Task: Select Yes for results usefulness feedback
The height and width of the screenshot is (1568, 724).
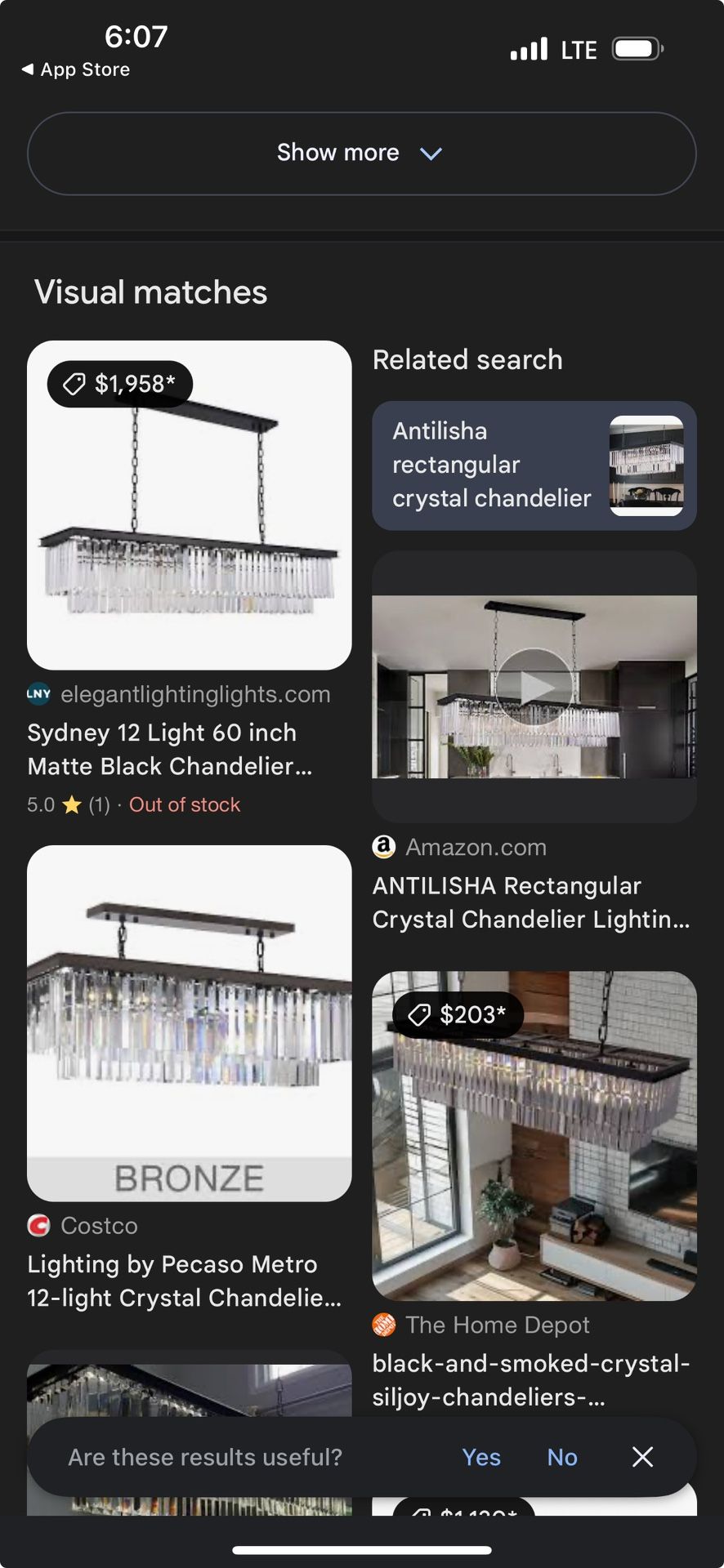Action: point(481,1457)
